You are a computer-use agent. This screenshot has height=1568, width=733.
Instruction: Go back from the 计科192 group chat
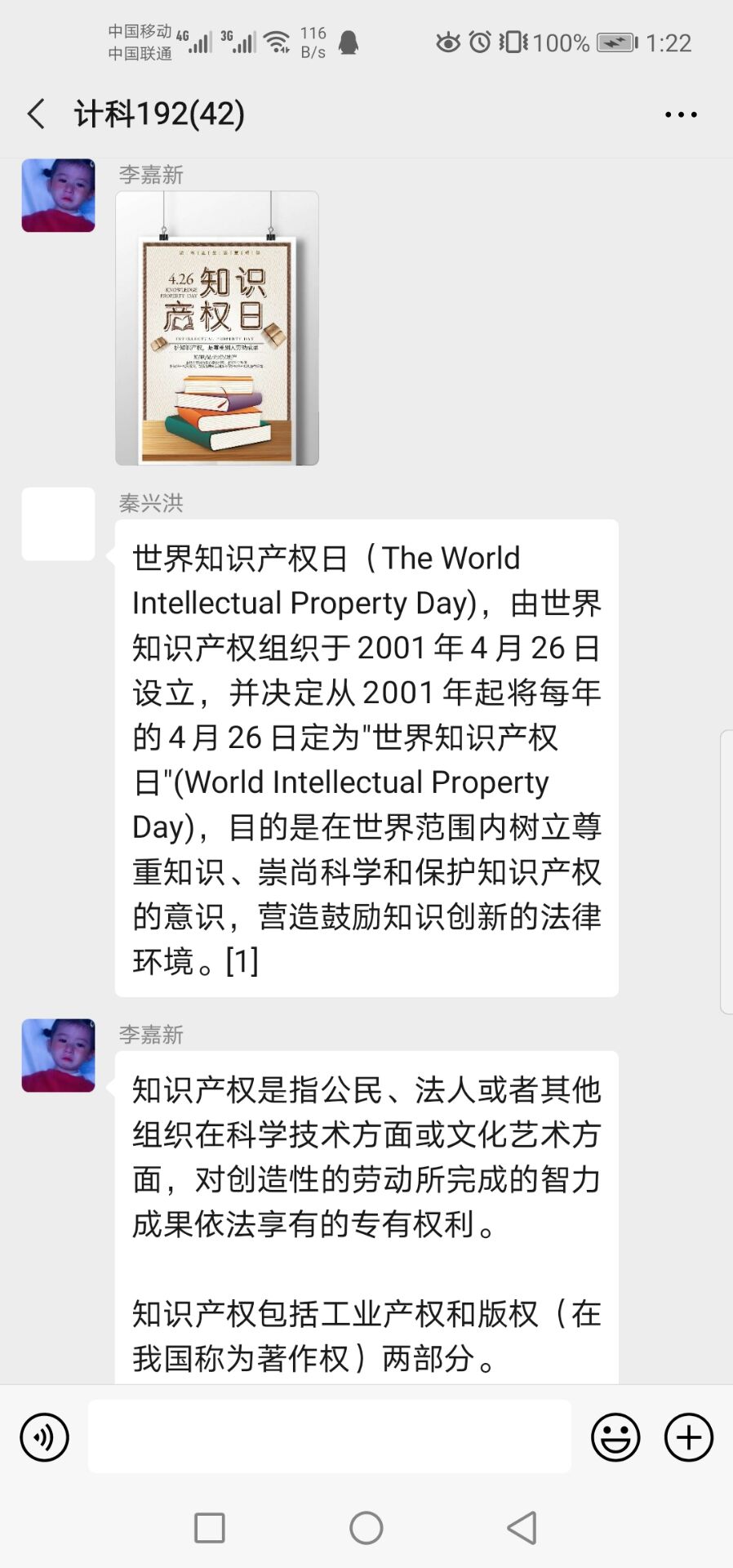coord(37,114)
